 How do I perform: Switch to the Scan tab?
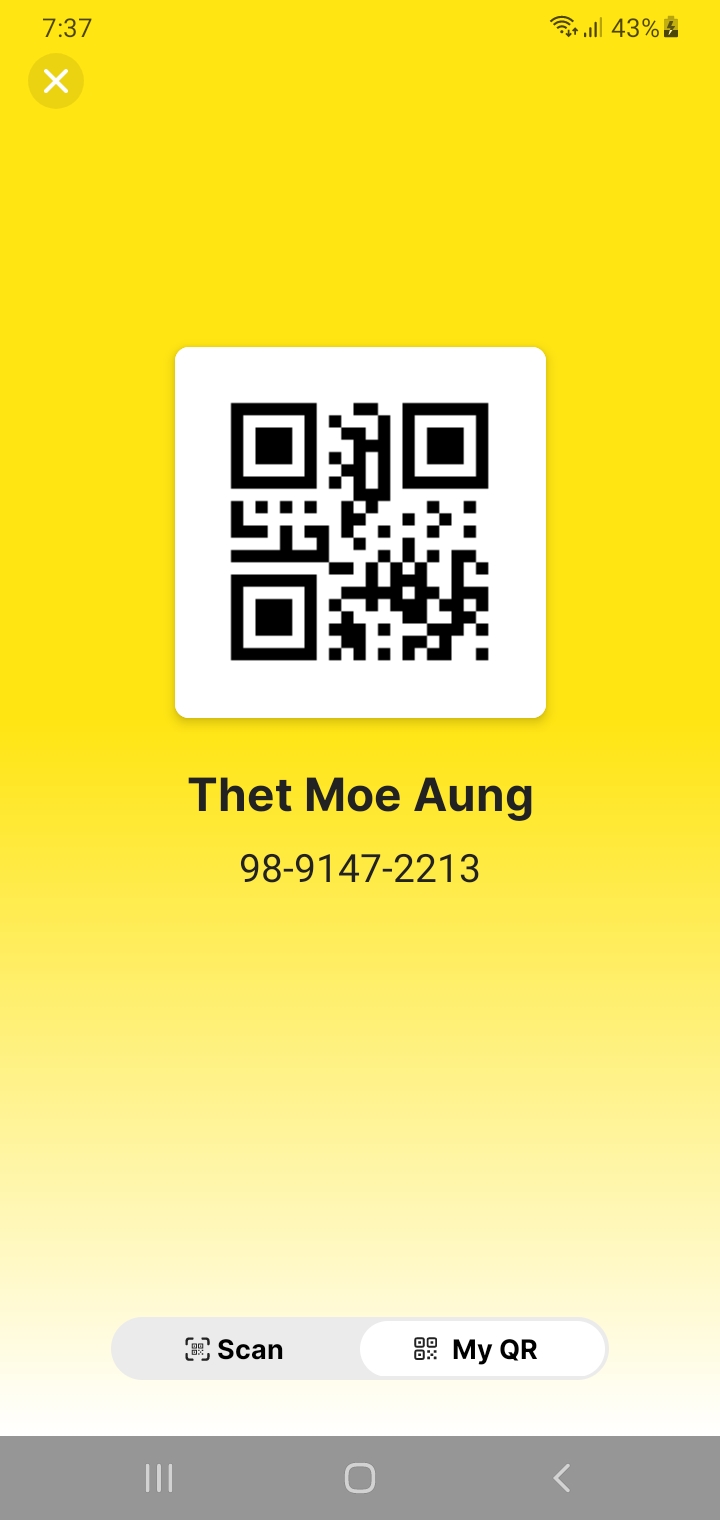[236, 1349]
